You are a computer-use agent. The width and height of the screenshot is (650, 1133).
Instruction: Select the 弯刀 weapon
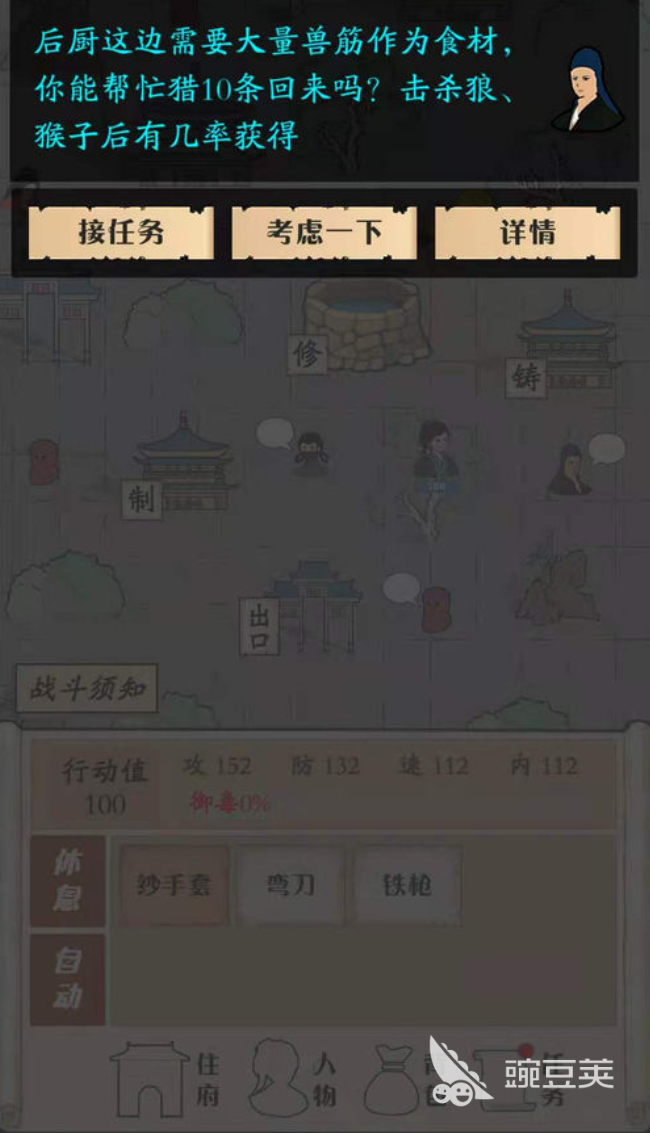pos(291,884)
